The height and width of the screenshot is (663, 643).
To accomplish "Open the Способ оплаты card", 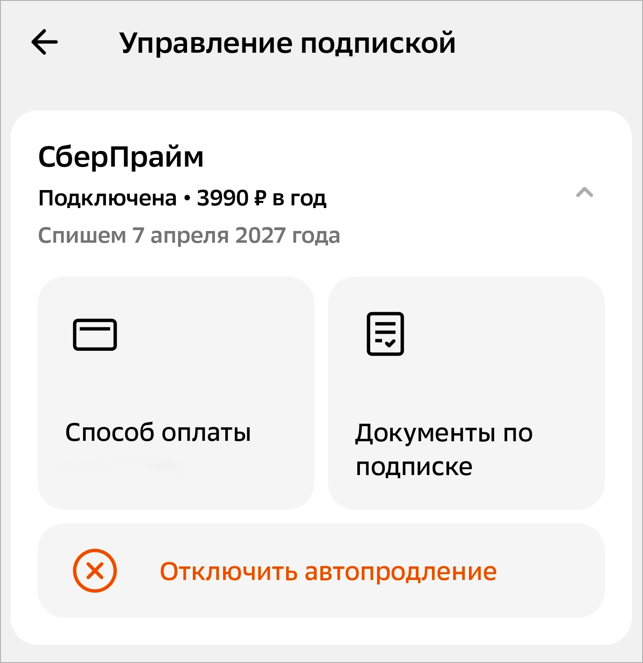I will [176, 393].
